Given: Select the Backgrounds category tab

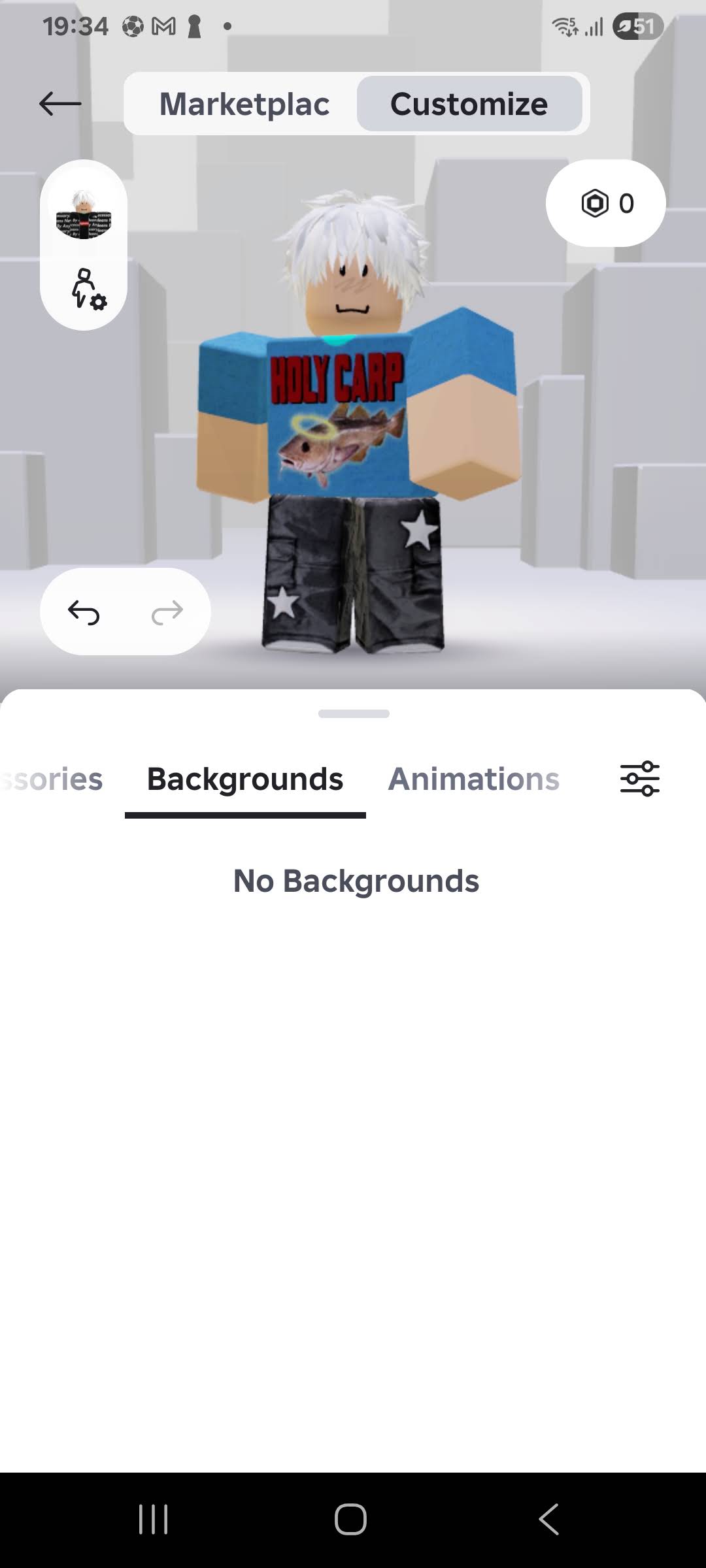Looking at the screenshot, I should coord(245,779).
